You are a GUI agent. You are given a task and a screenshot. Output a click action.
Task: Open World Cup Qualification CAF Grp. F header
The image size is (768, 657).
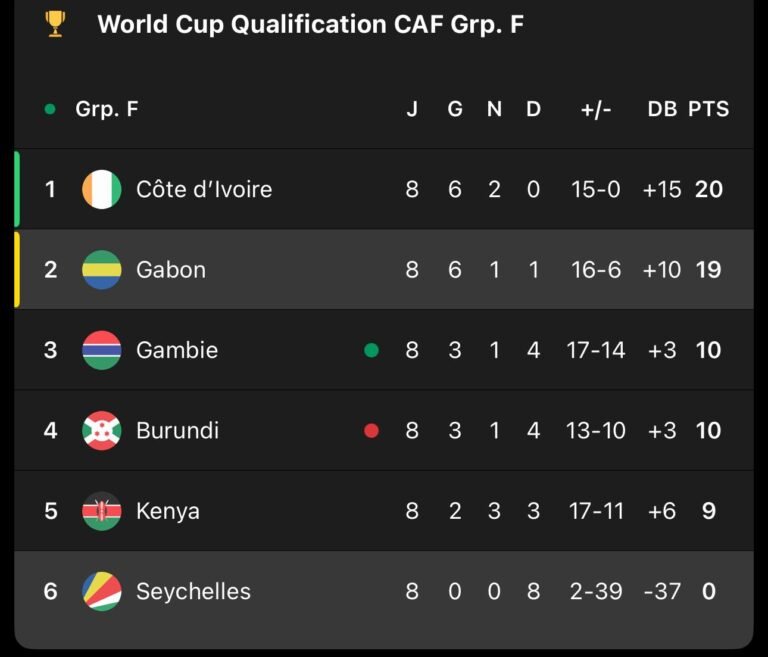click(x=310, y=25)
